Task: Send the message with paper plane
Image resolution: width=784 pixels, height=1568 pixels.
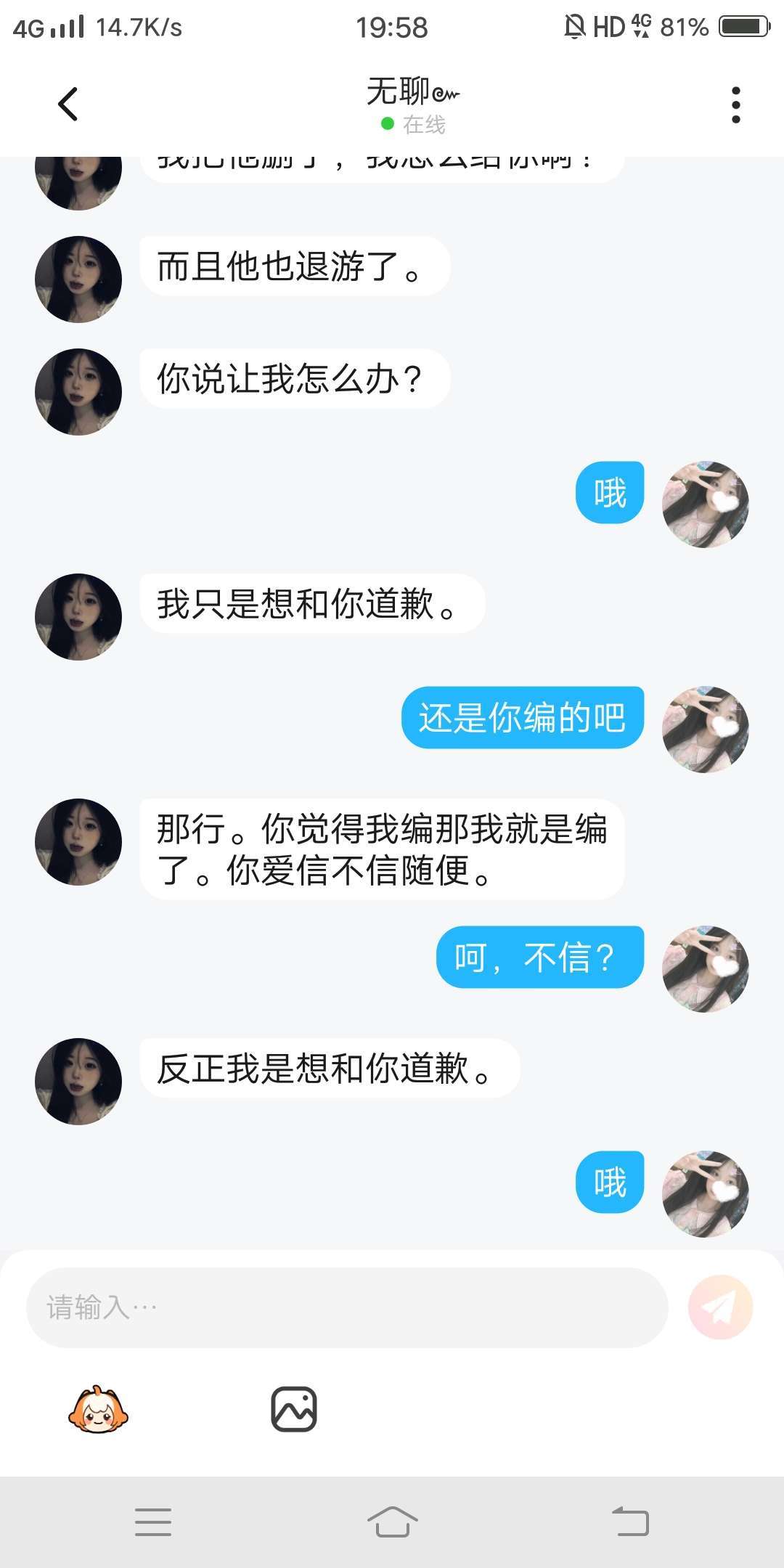Action: point(720,1307)
